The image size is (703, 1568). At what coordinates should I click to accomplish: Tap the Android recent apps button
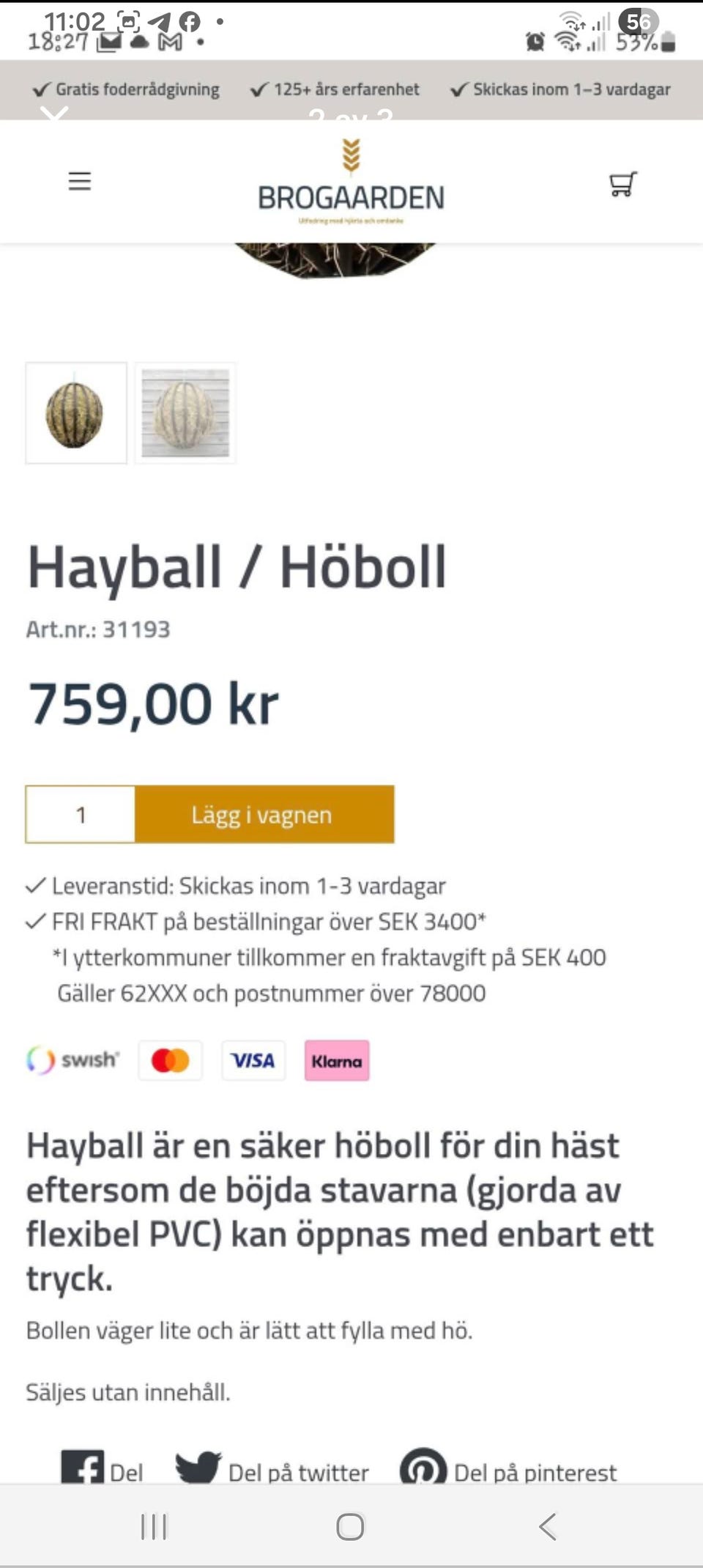pos(152,1528)
